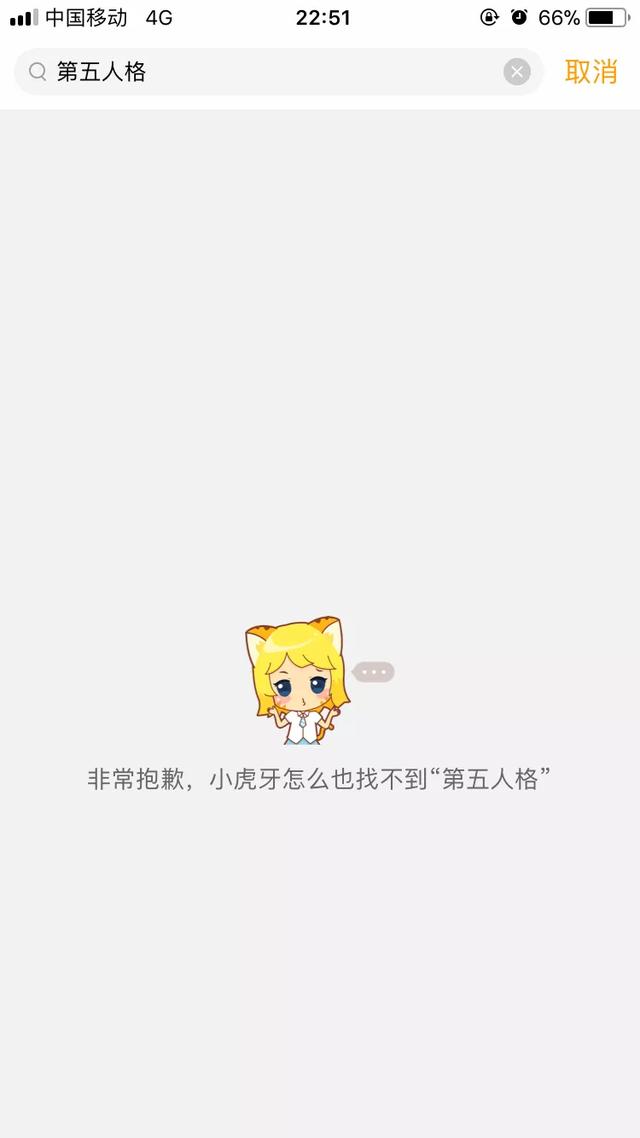Image resolution: width=640 pixels, height=1138 pixels.
Task: Tap the search field containing 第五人格
Action: [x=270, y=72]
